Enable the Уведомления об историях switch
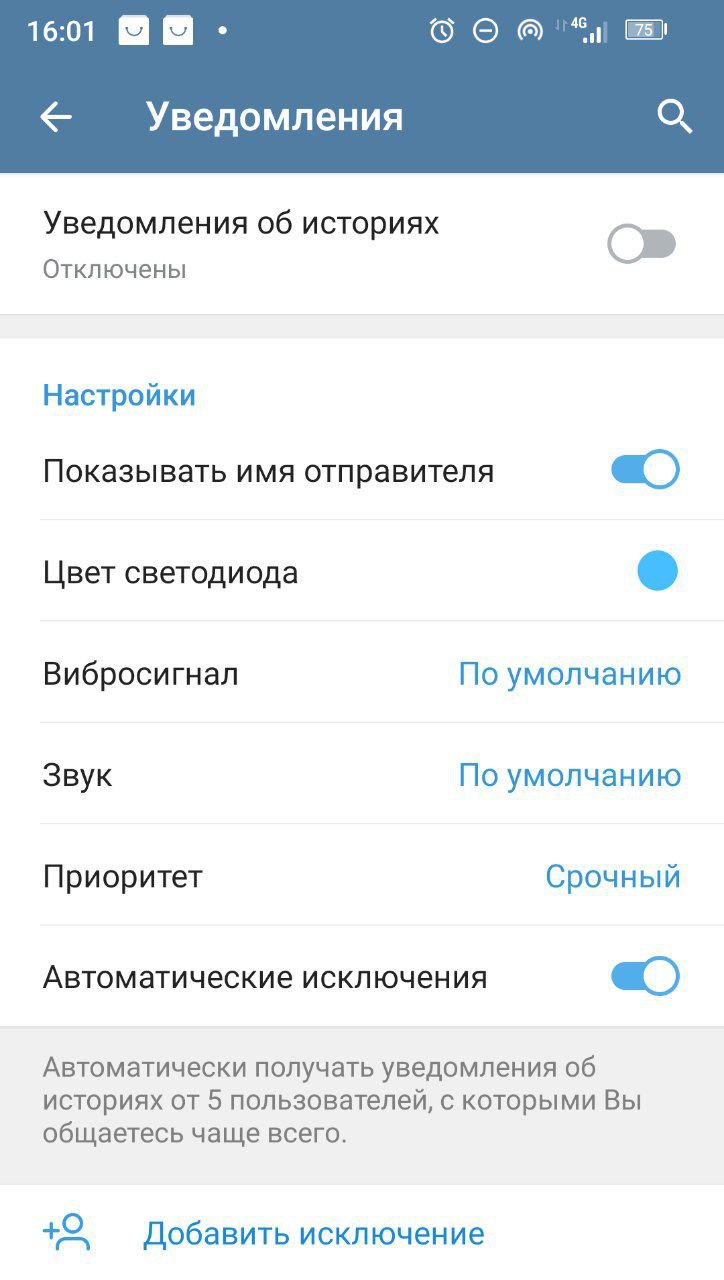The image size is (724, 1280). 643,244
